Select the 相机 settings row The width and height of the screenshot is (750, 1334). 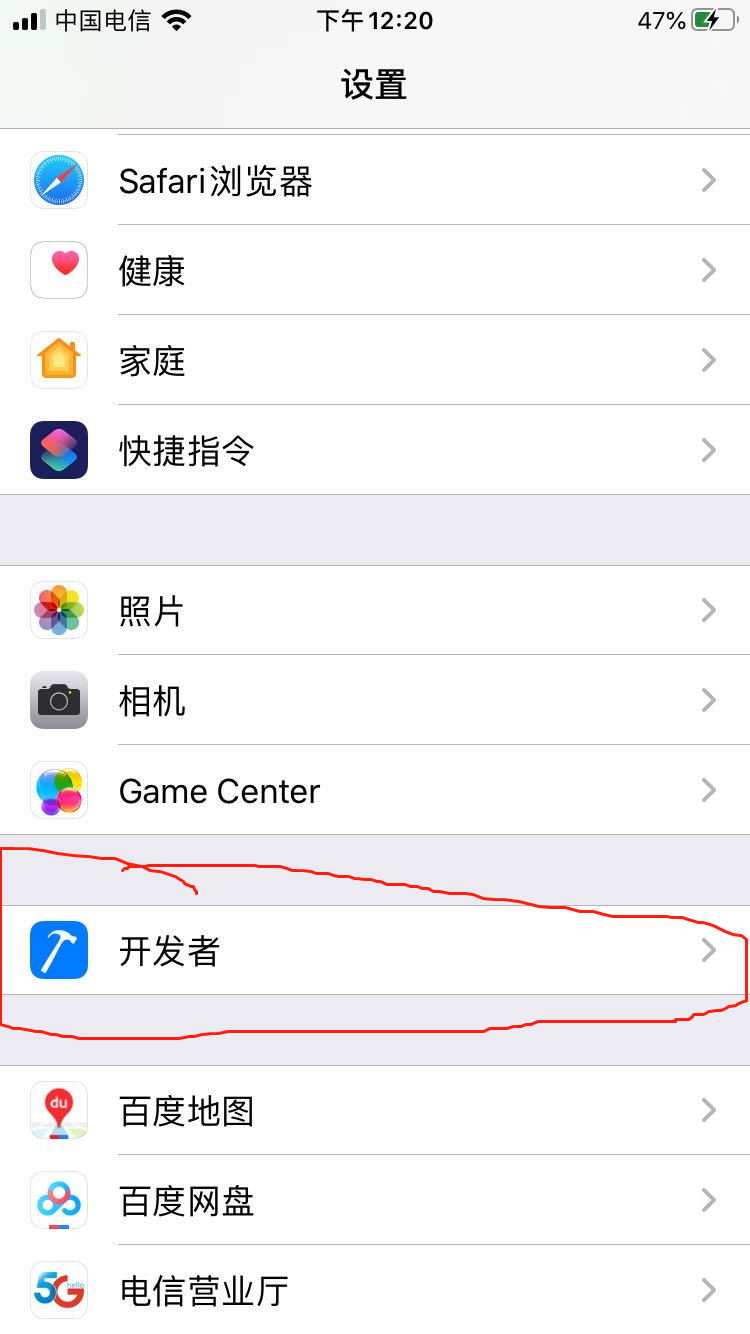pos(375,701)
